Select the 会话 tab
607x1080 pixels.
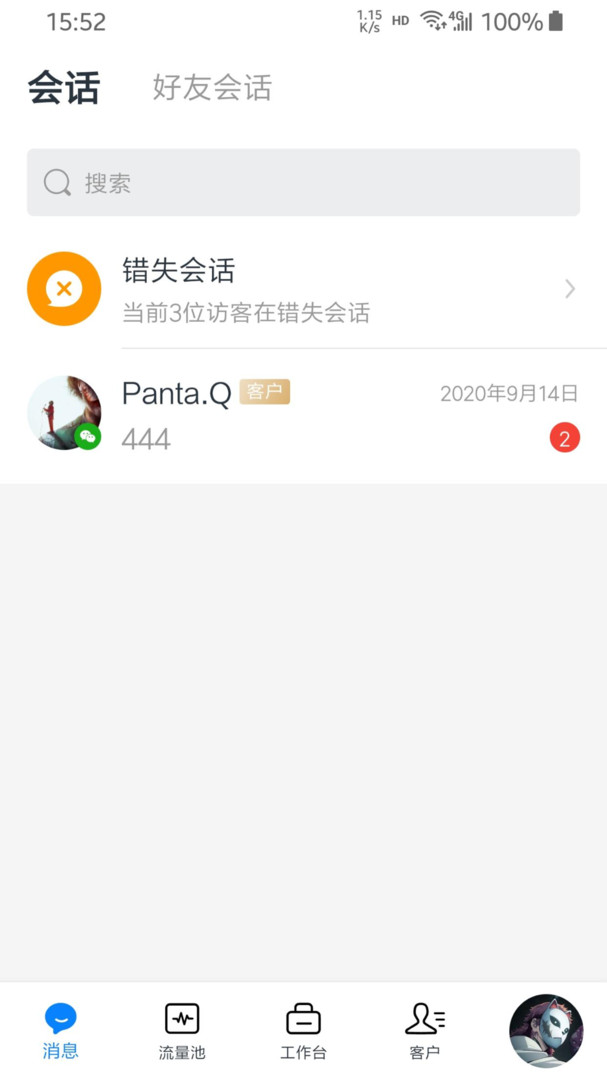coord(64,88)
